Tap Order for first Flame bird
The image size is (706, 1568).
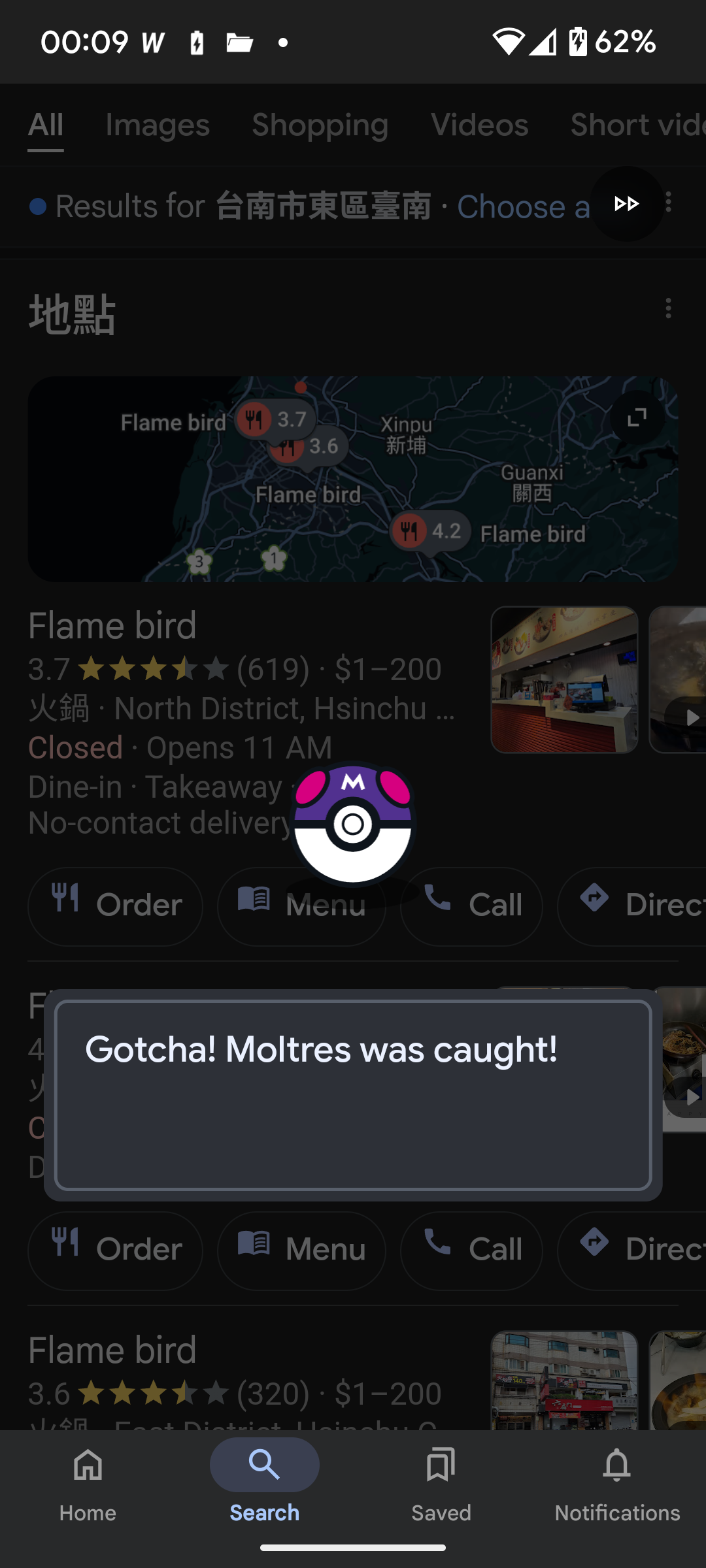click(x=116, y=906)
